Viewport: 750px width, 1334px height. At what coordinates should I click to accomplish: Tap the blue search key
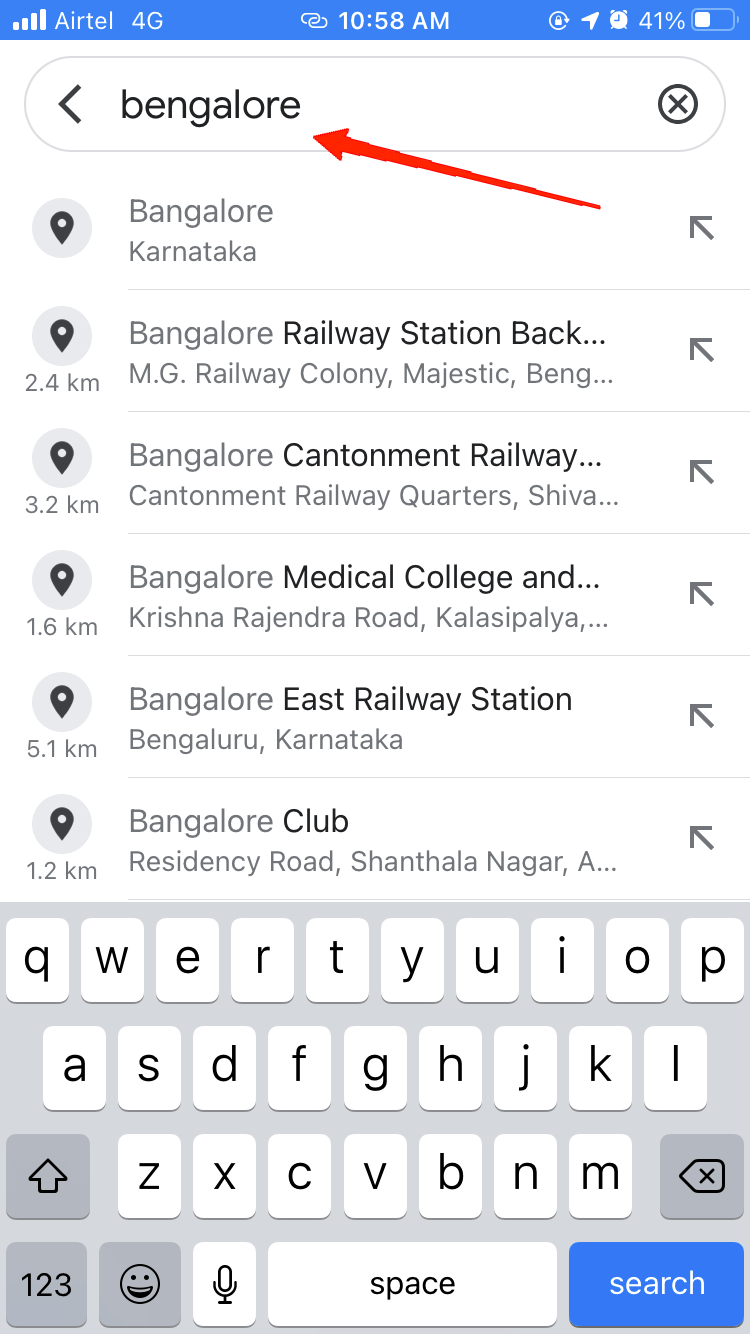coord(657,1283)
